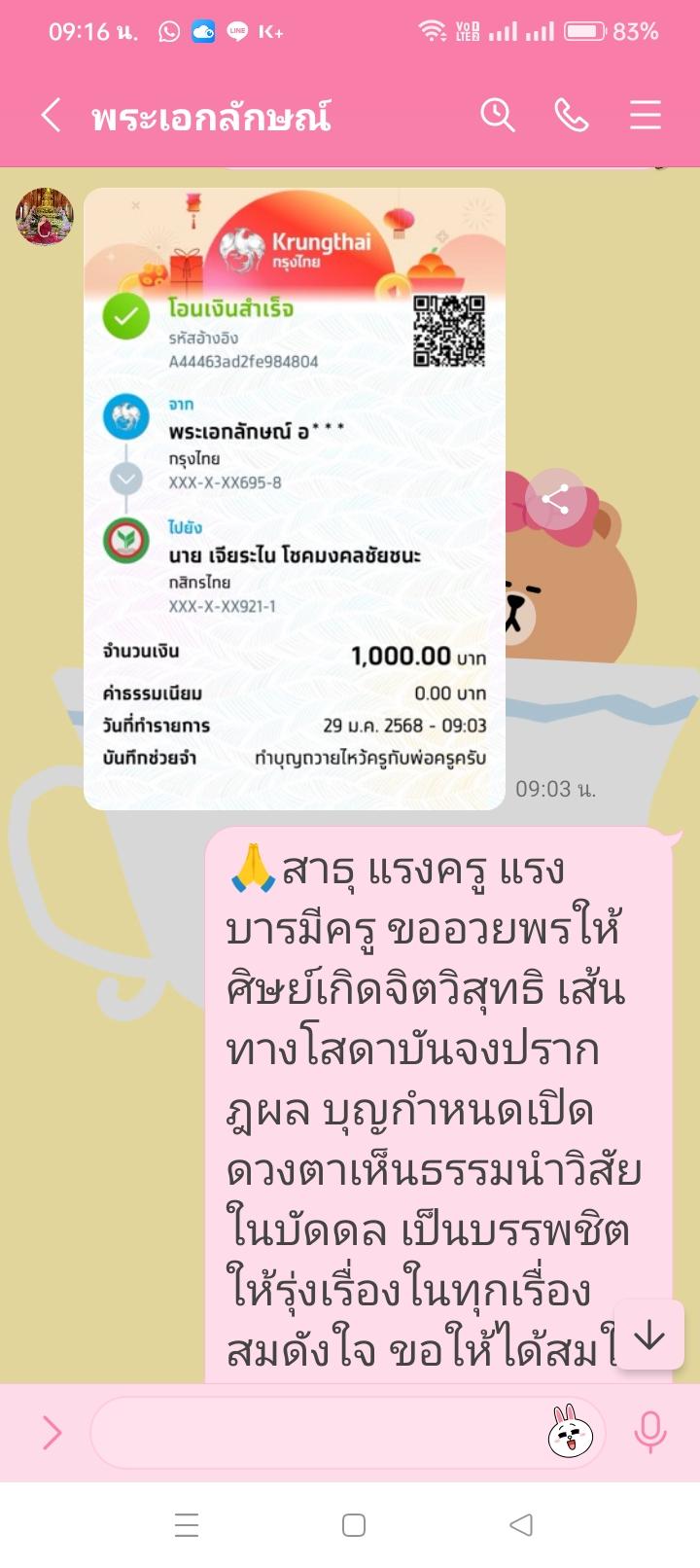Search within this chat
This screenshot has height=1568, width=700.
click(x=497, y=116)
